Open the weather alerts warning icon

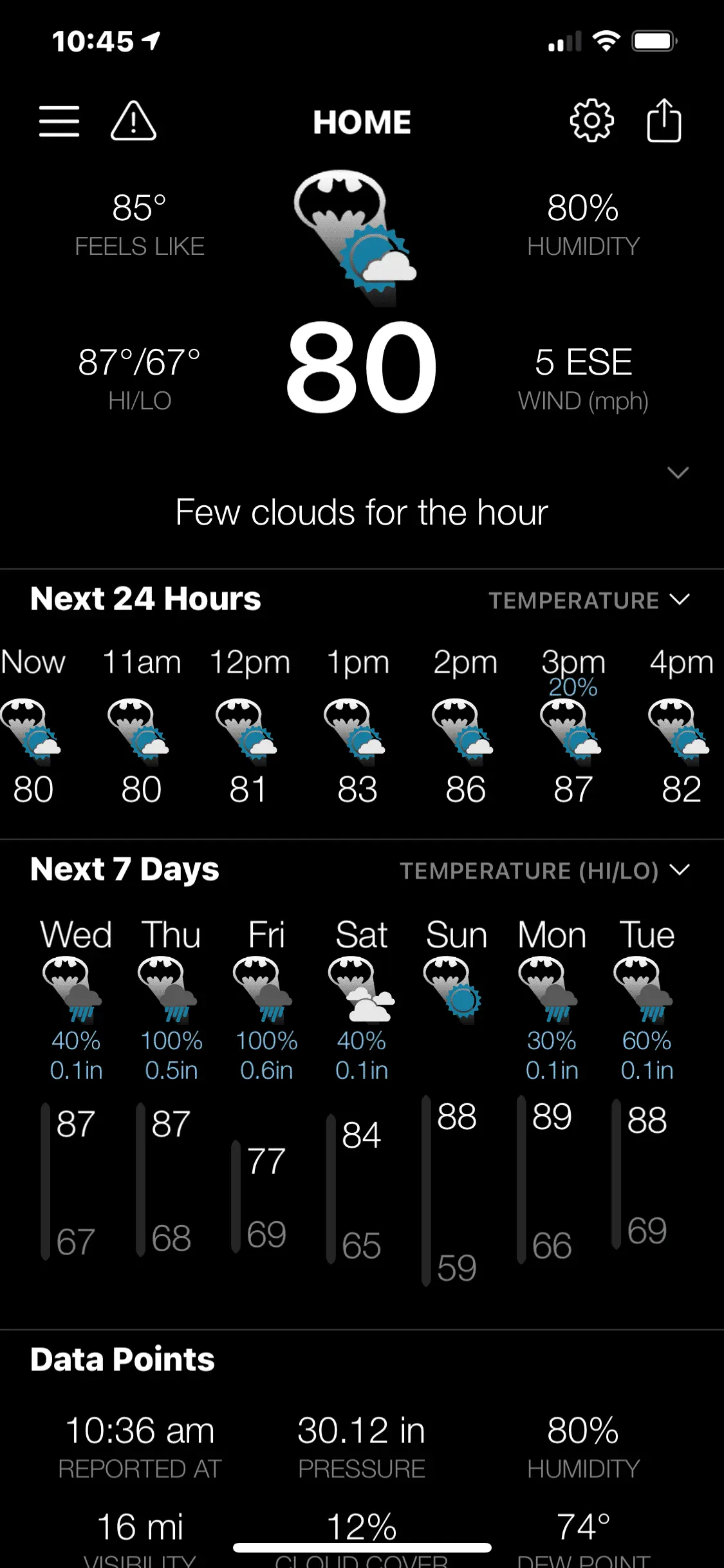point(133,121)
